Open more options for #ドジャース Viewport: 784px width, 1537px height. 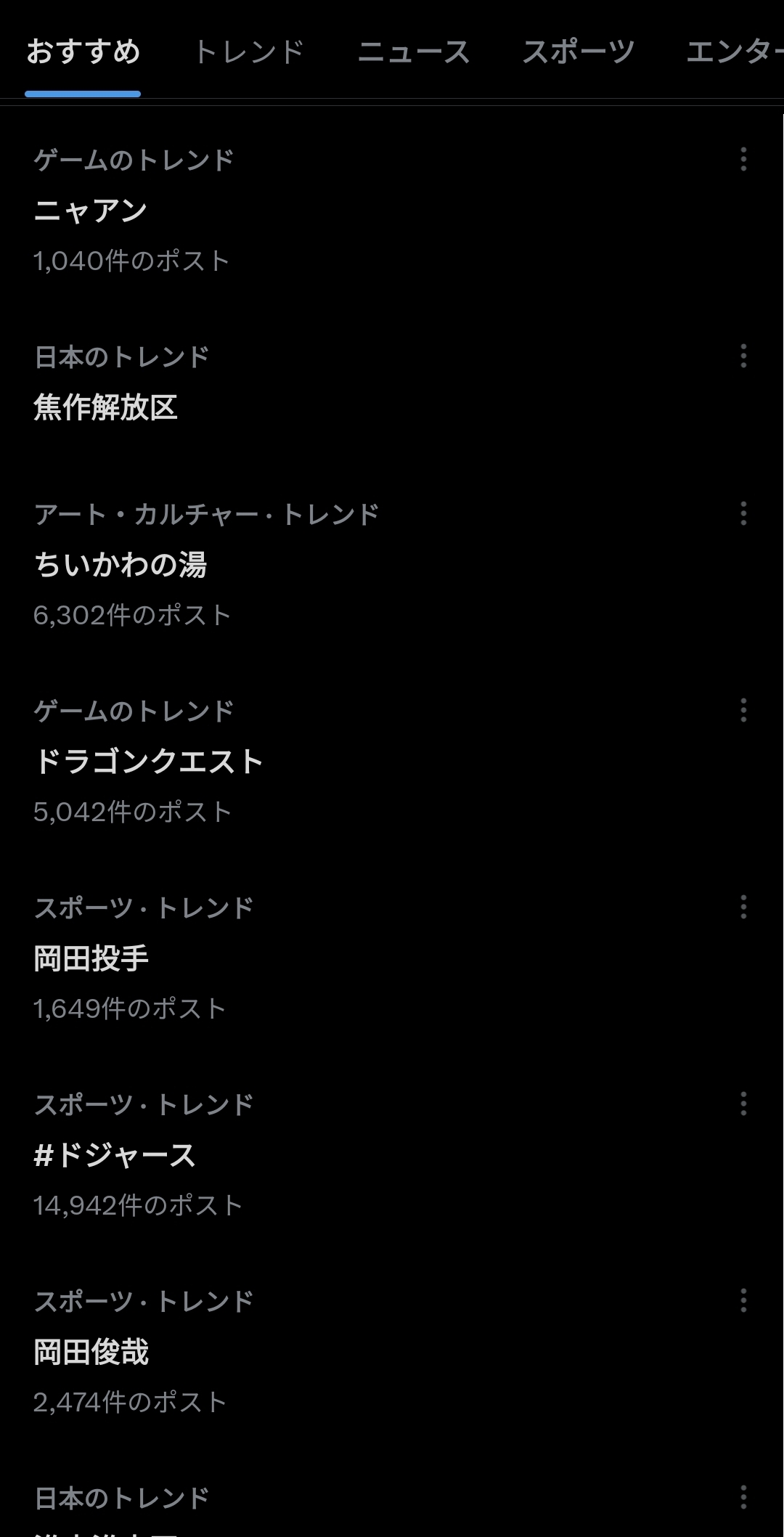point(743,1104)
